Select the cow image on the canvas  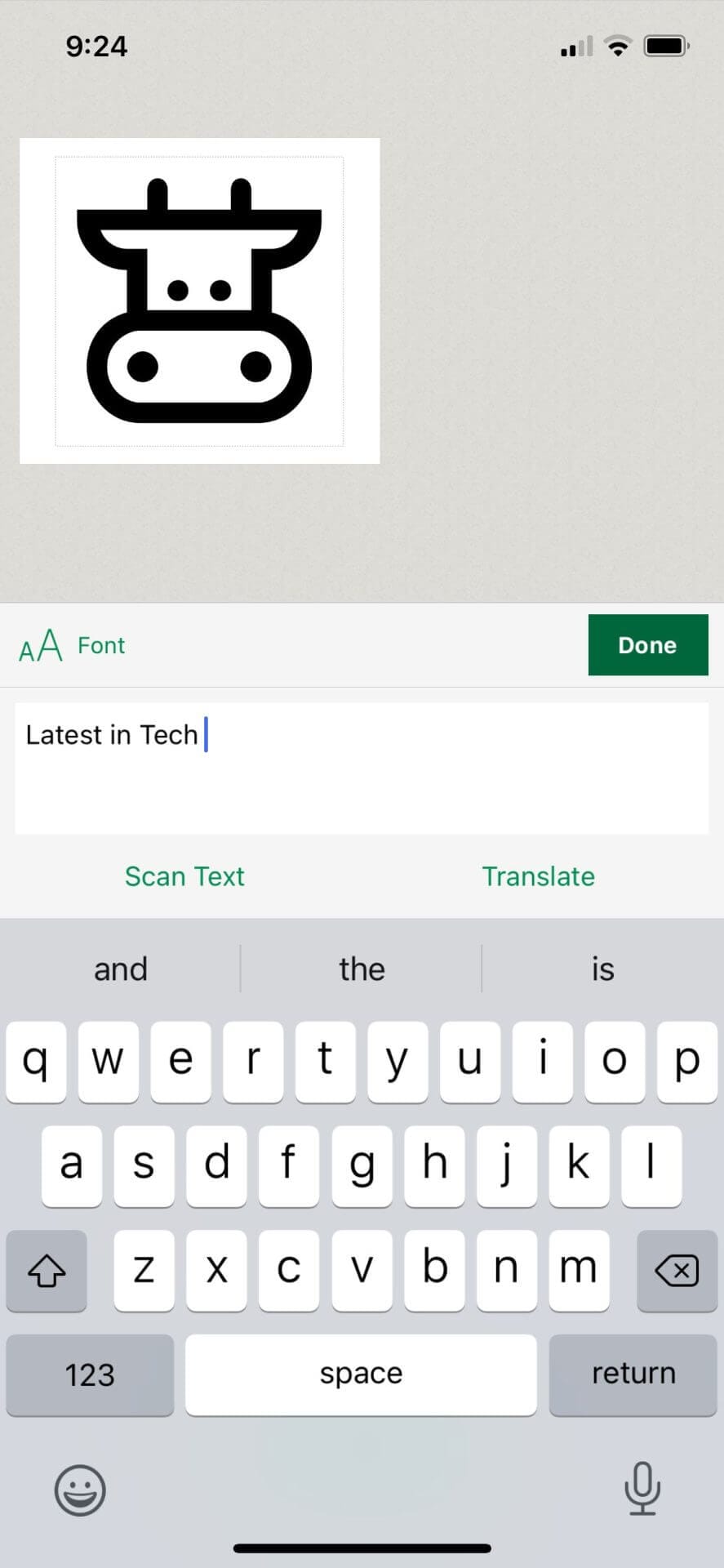point(199,301)
